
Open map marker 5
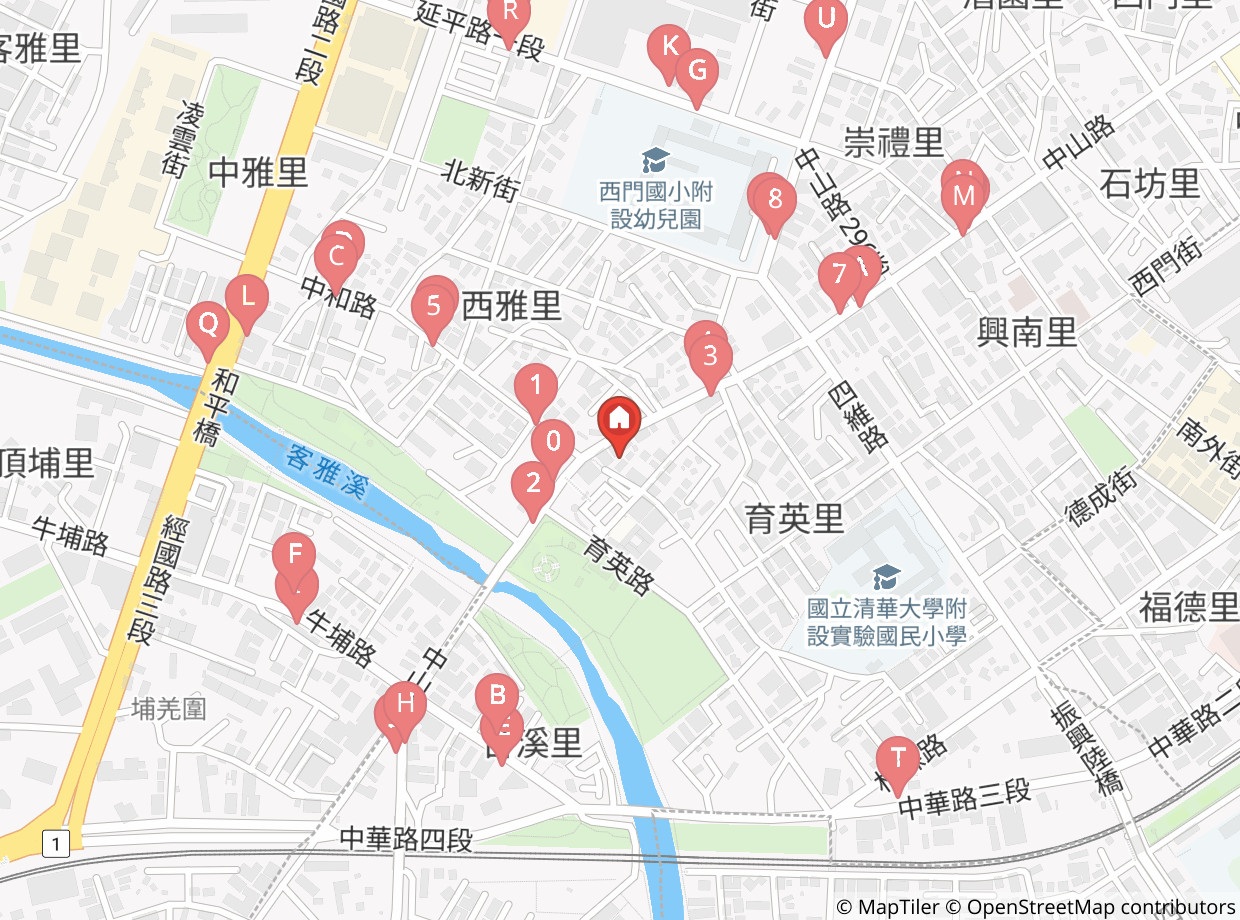(x=433, y=306)
